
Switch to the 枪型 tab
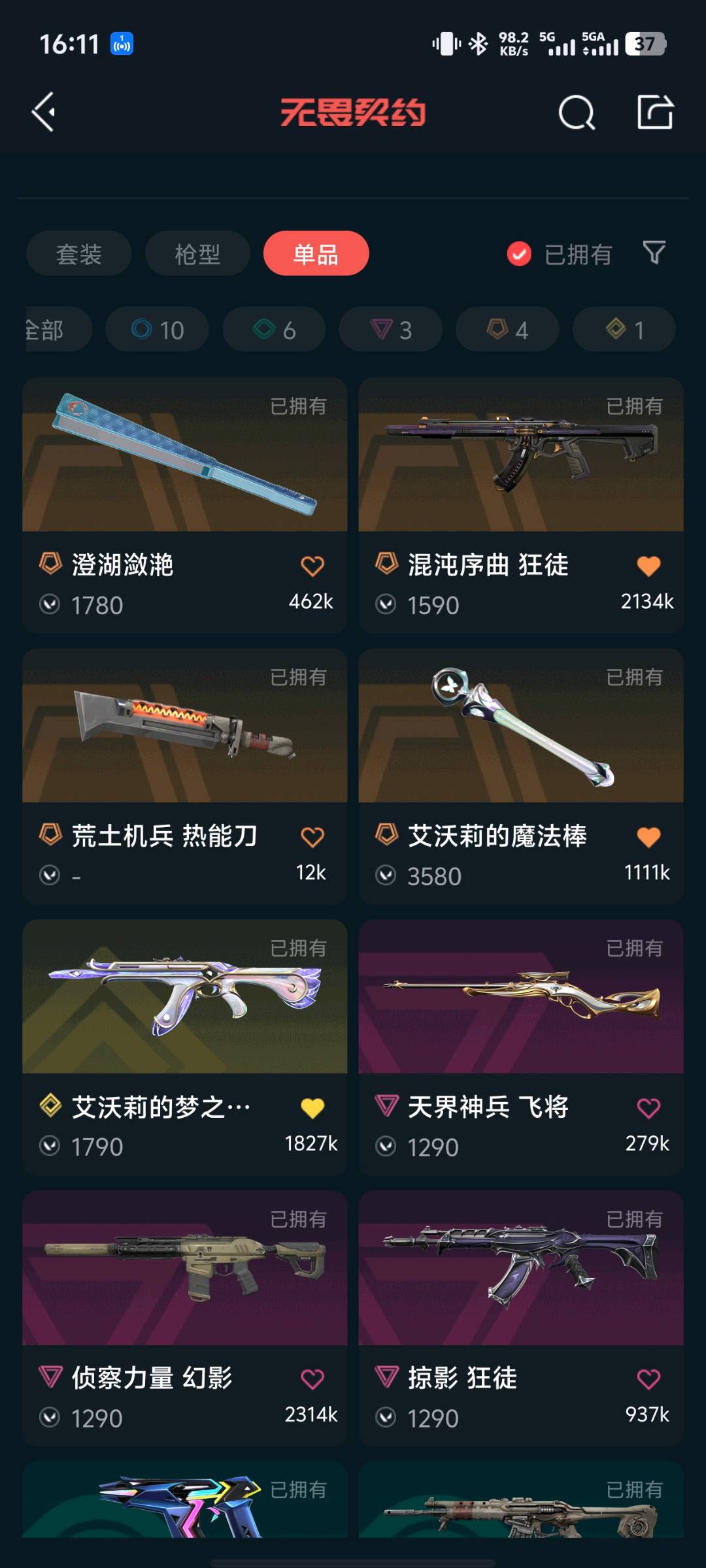[x=197, y=253]
